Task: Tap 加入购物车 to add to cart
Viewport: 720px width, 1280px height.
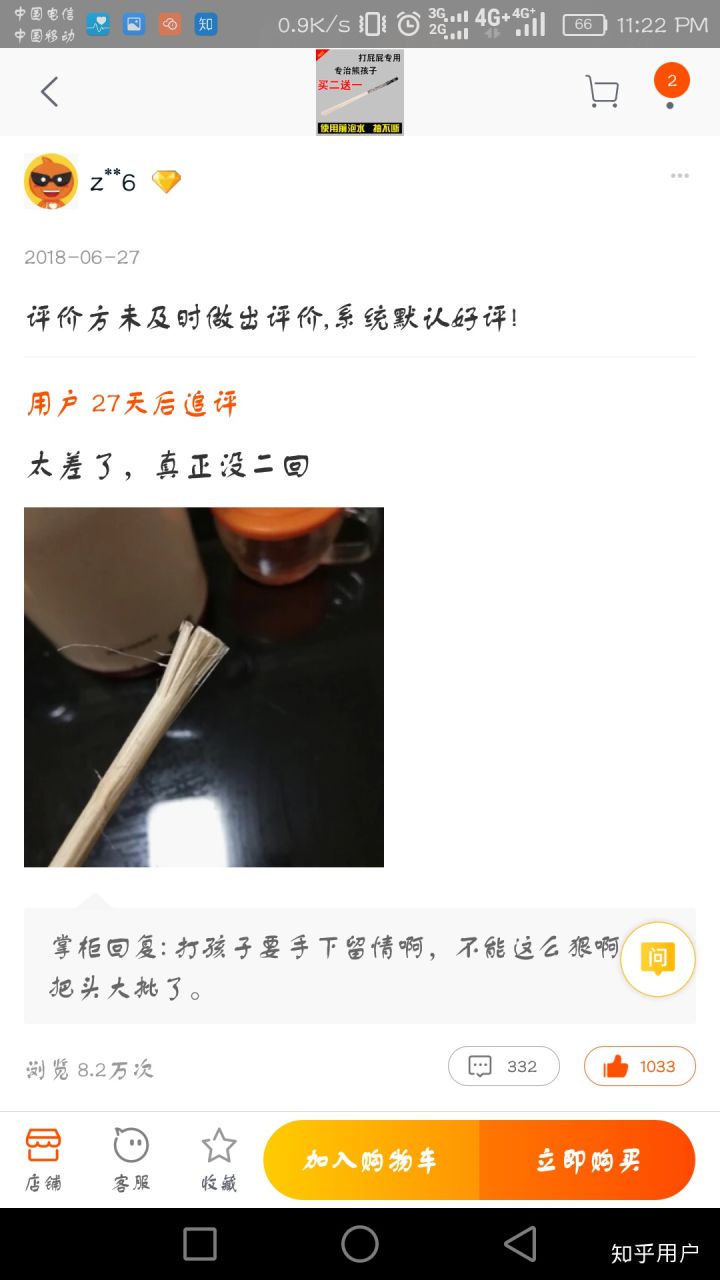Action: (x=371, y=1160)
